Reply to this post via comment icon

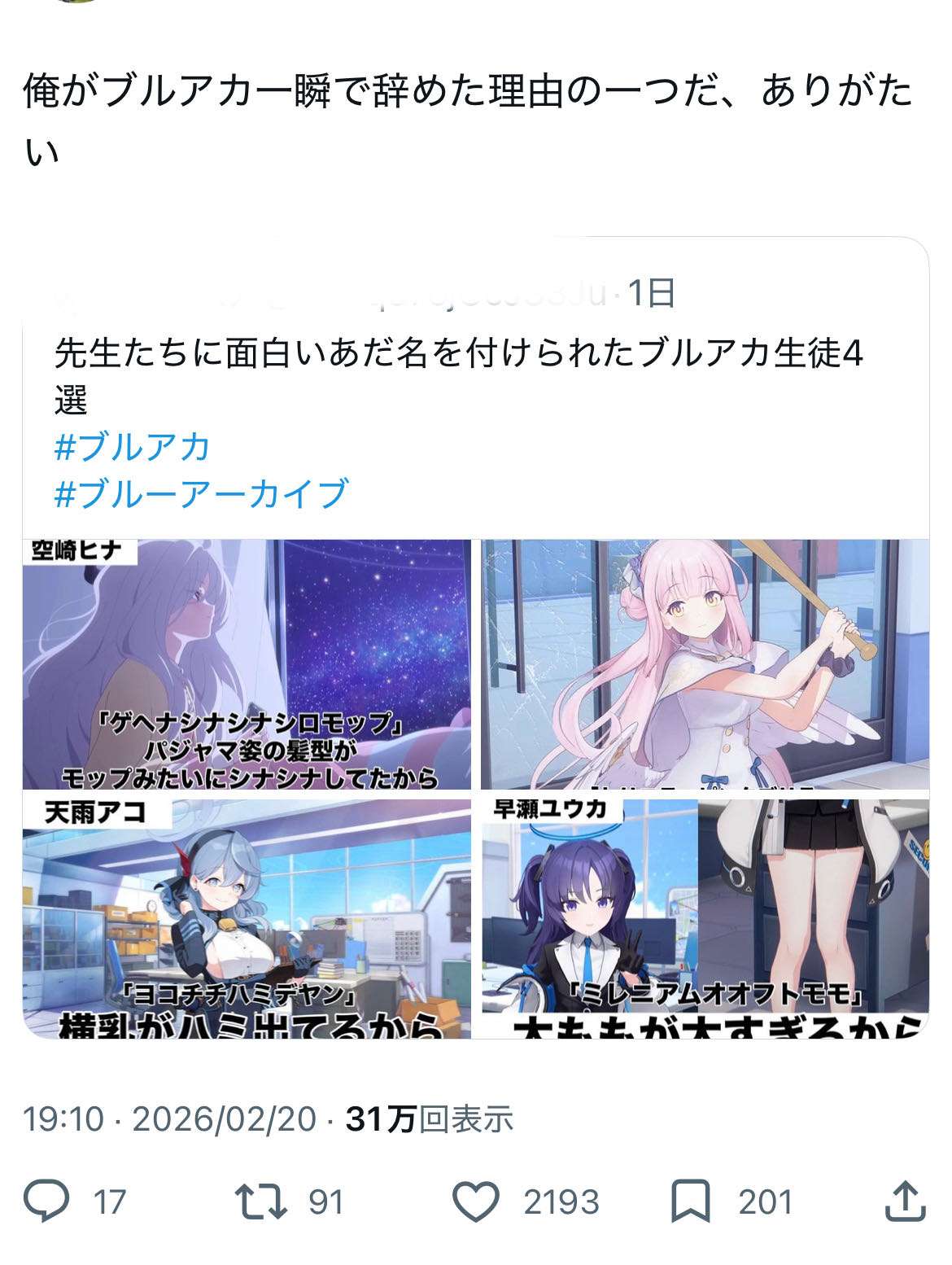coord(46,1202)
